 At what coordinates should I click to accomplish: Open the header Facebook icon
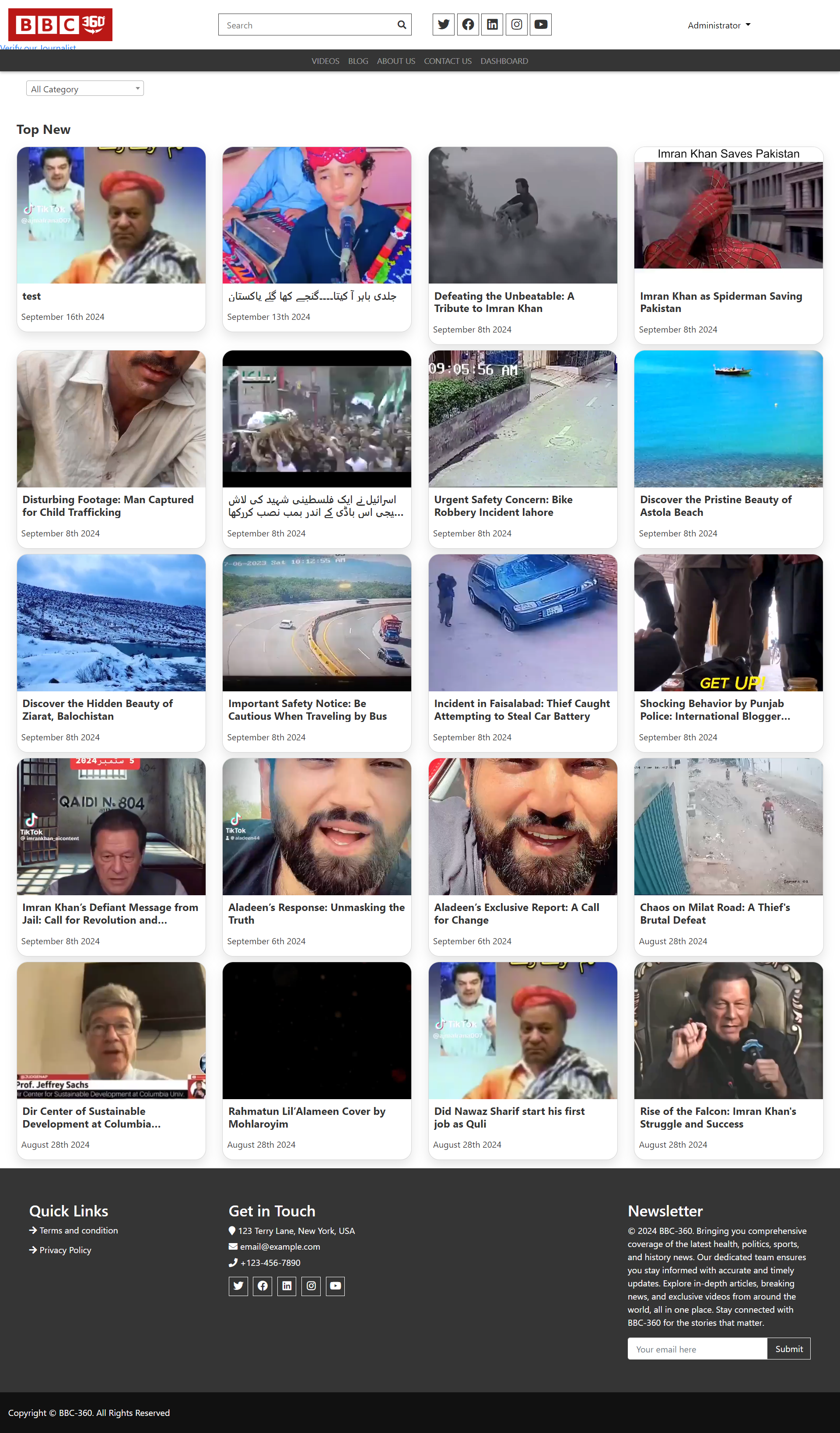[x=468, y=25]
